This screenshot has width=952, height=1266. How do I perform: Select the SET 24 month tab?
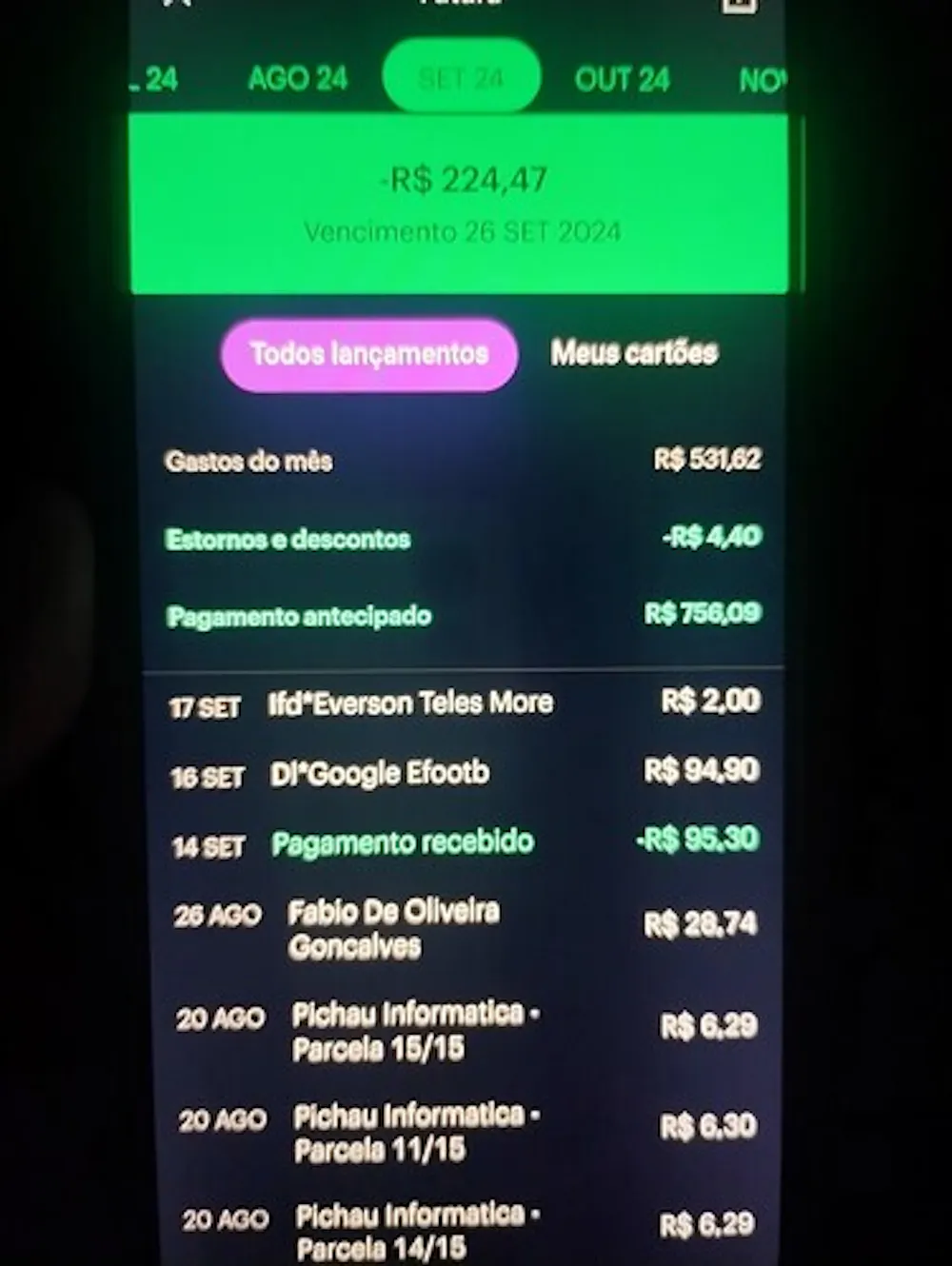click(461, 78)
